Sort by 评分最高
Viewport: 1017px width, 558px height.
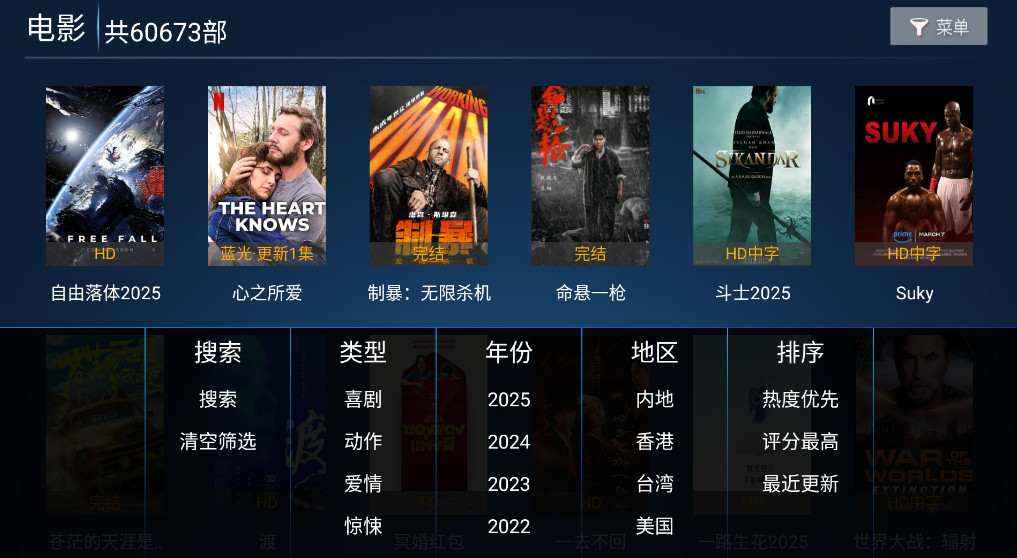point(800,441)
